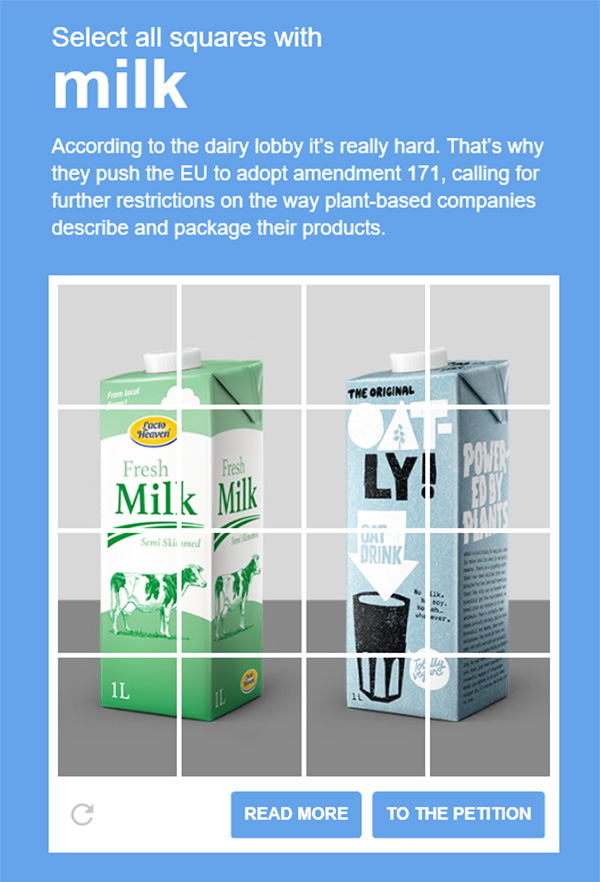
Task: Select the square with The Original carton top
Action: click(x=366, y=345)
